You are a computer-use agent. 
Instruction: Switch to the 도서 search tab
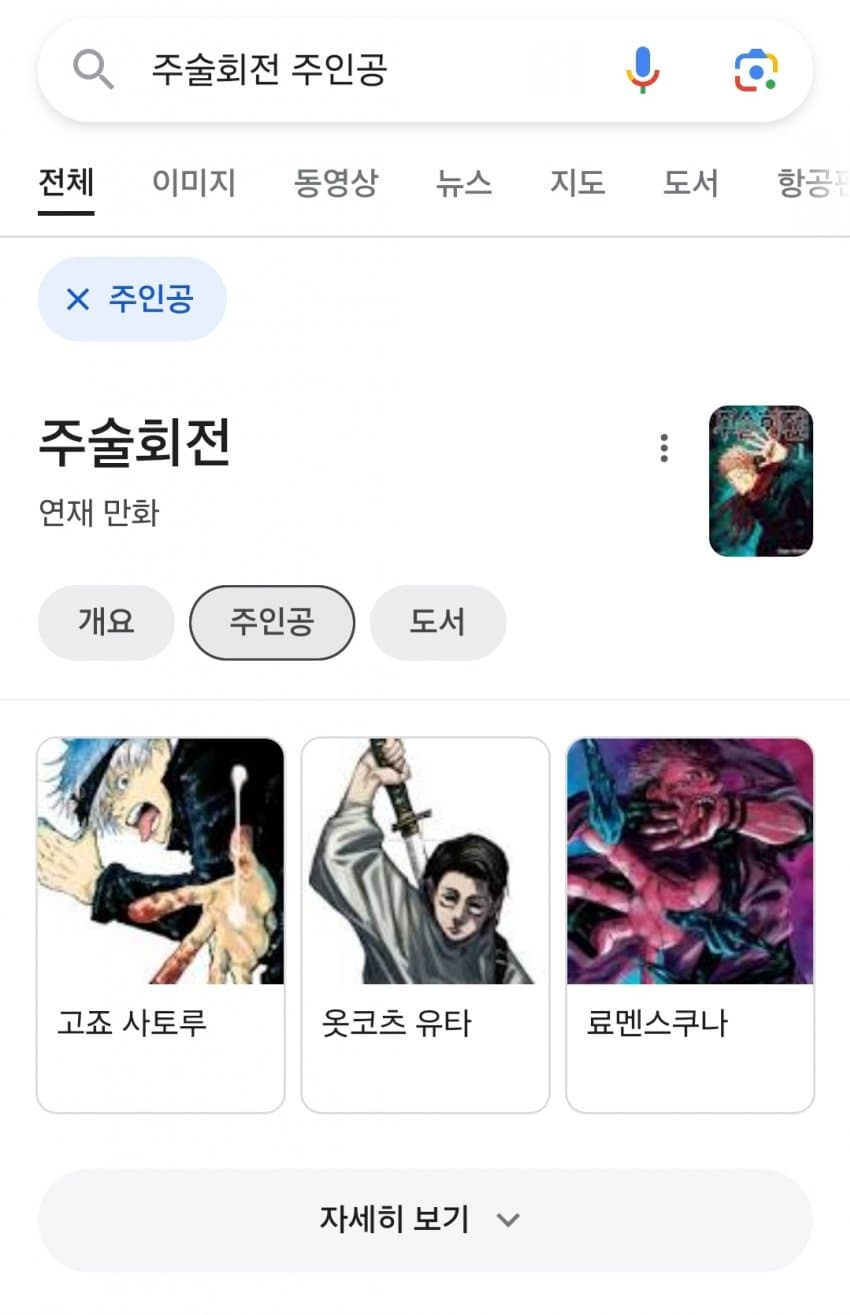coord(691,183)
